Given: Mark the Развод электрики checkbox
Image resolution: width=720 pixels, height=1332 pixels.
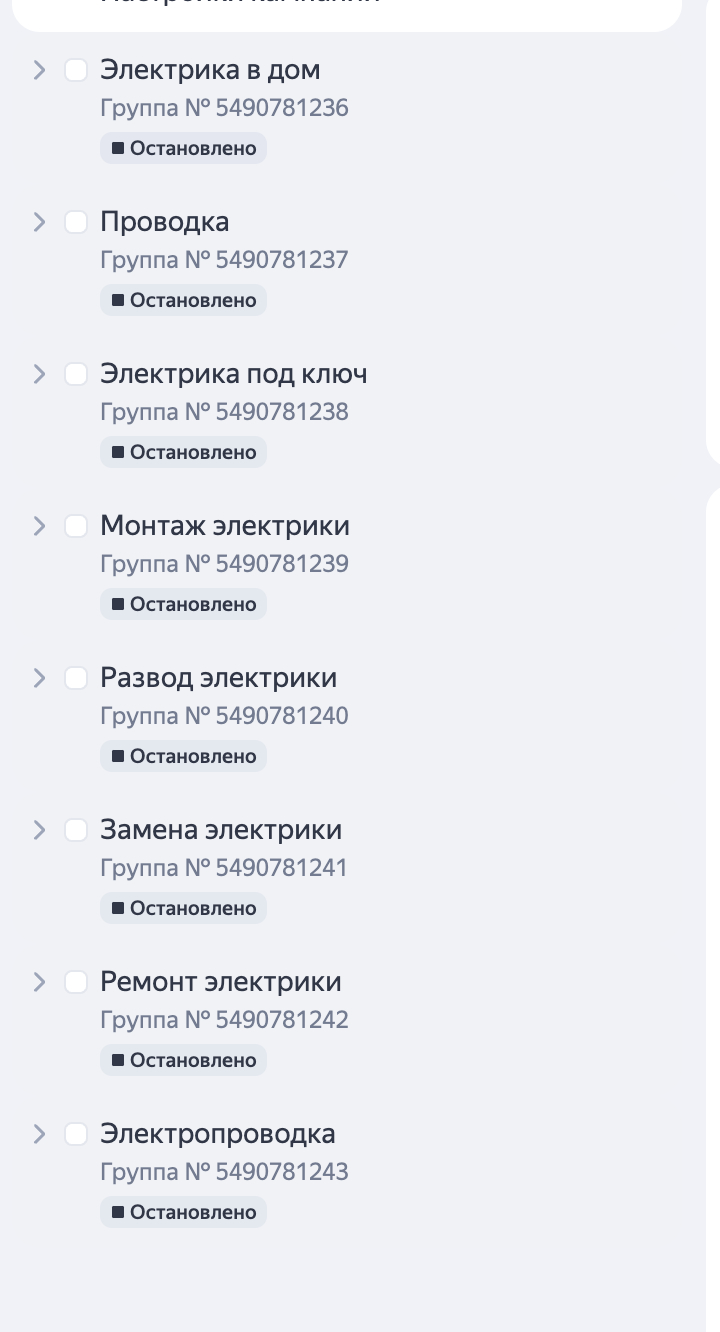Looking at the screenshot, I should 76,678.
